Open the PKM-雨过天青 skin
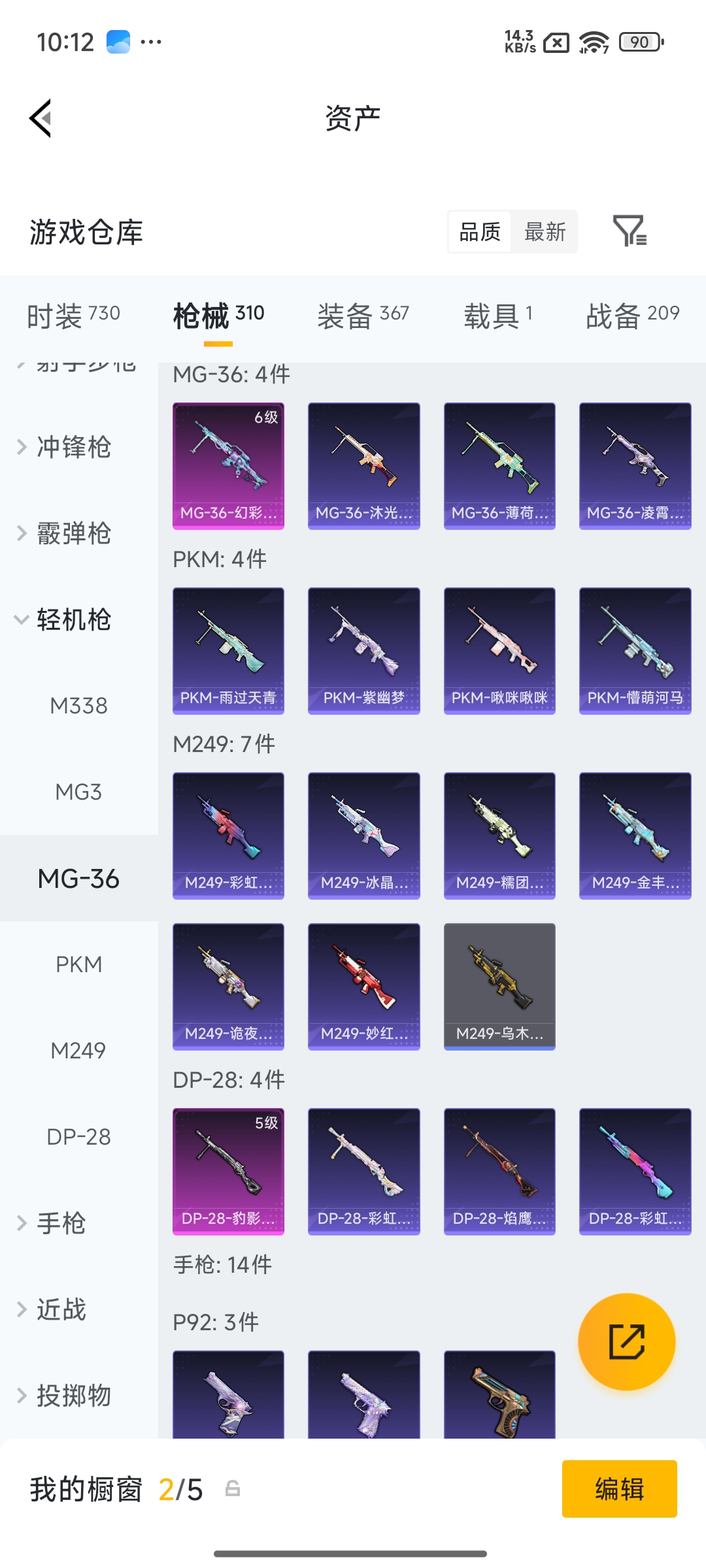This screenshot has height=1568, width=706. [x=228, y=651]
